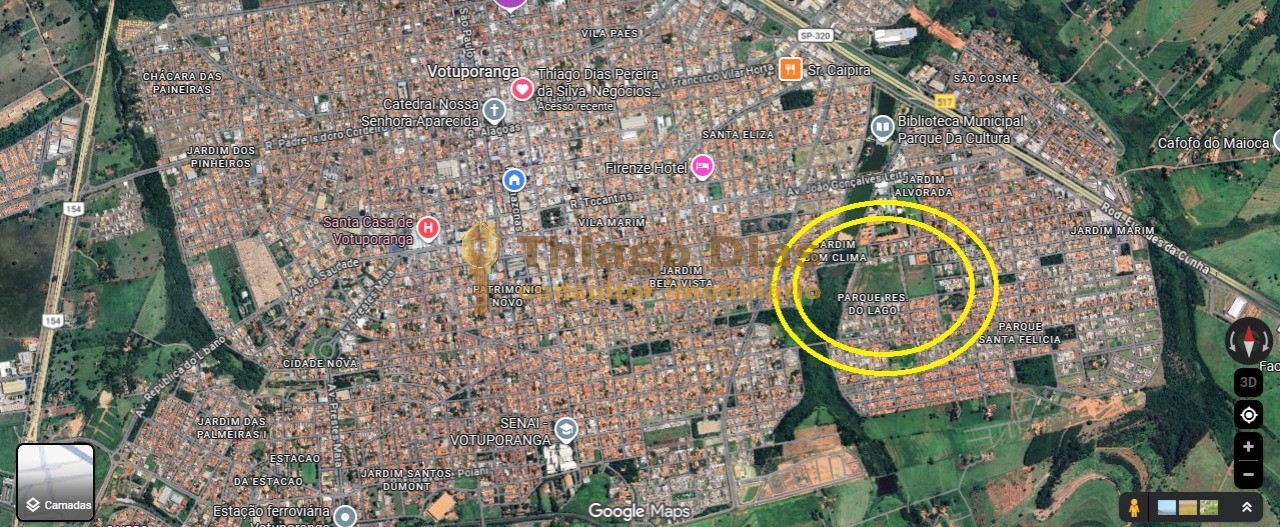Reset map orientation with the compass
1280x527 pixels.
tap(1249, 340)
